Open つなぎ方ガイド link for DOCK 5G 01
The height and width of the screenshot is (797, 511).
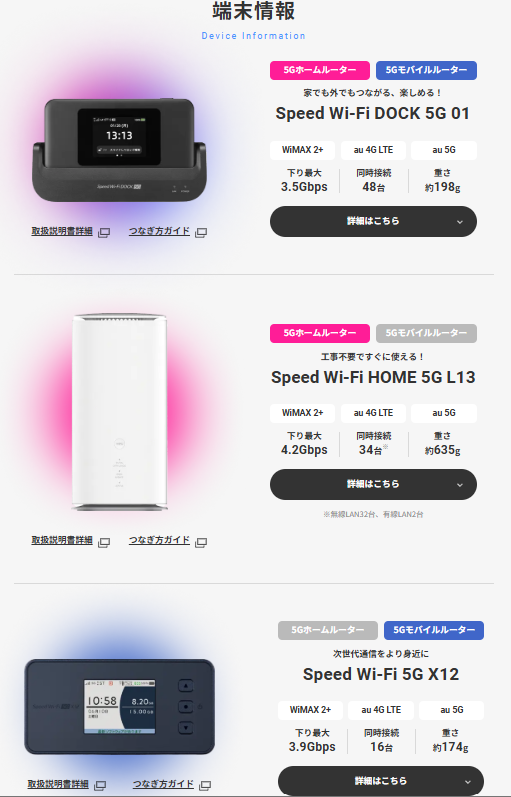(168, 232)
